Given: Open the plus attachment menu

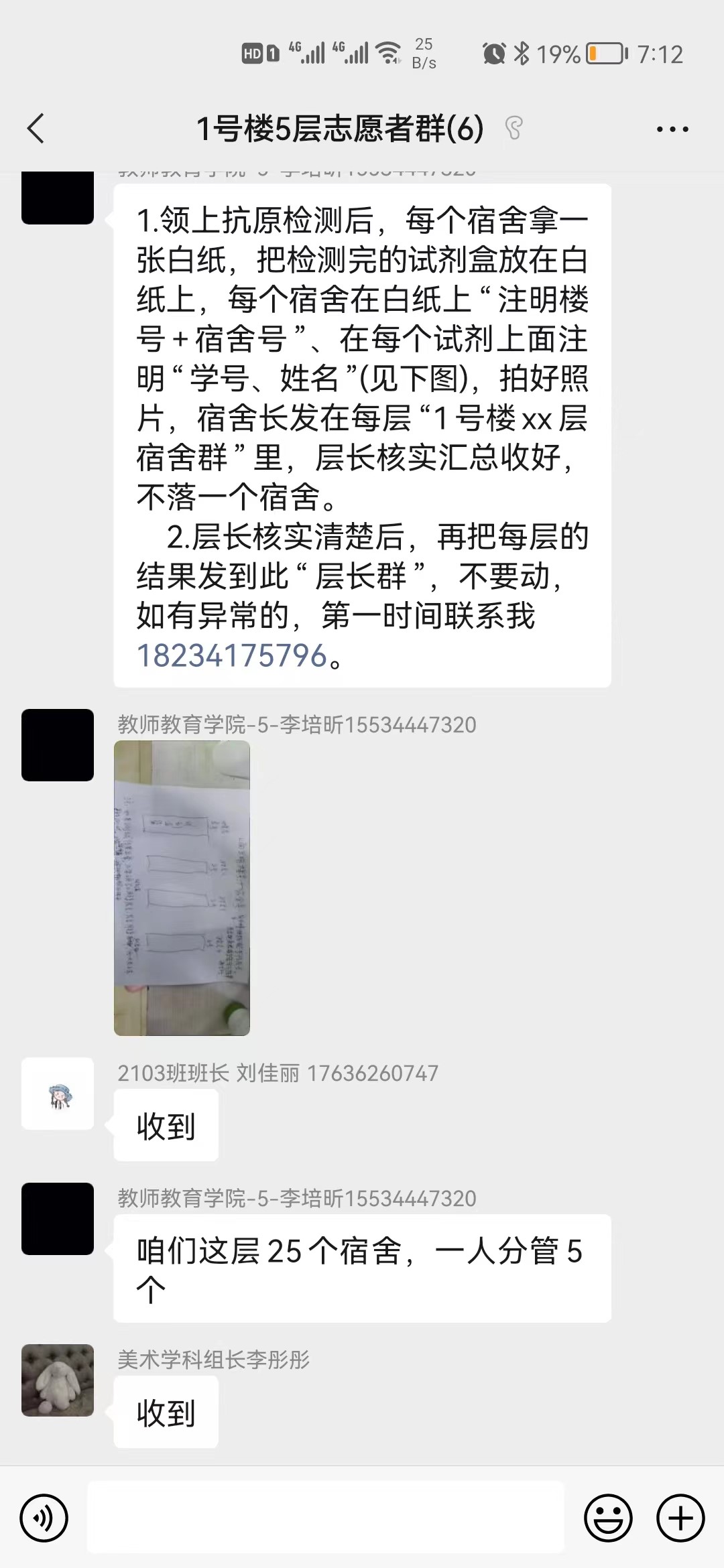Looking at the screenshot, I should click(x=680, y=1518).
